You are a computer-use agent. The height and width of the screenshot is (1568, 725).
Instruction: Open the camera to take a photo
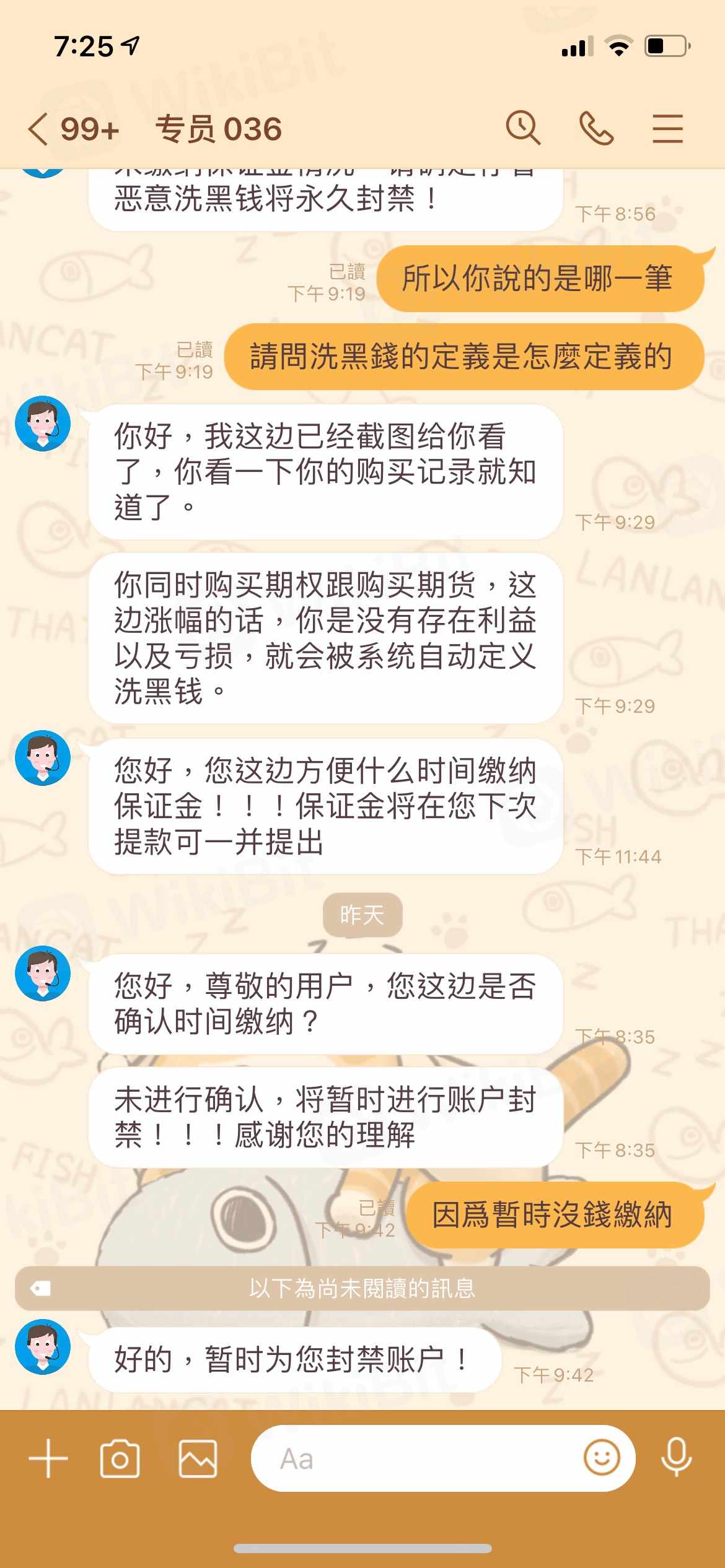click(120, 1458)
